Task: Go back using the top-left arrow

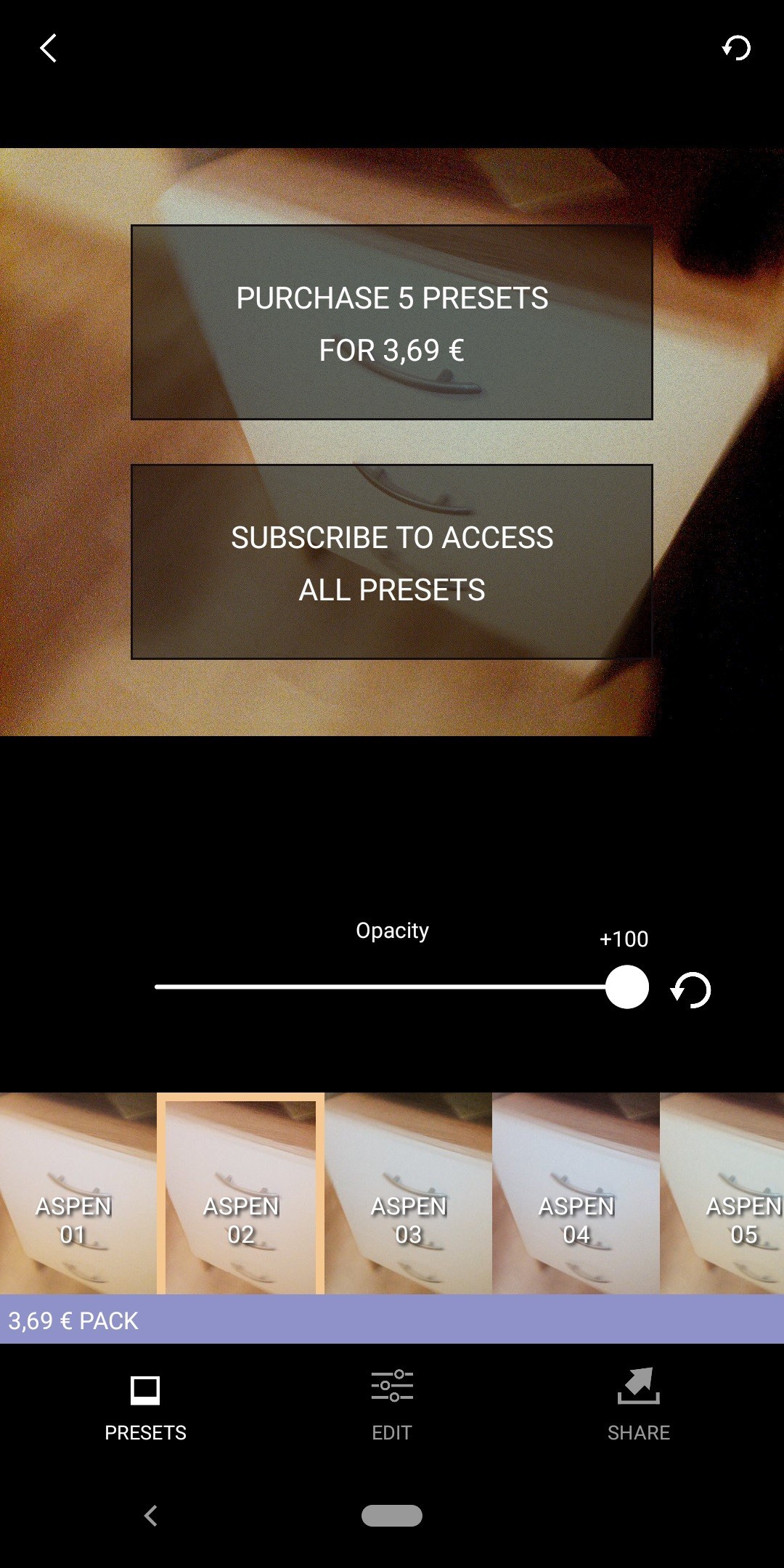Action: point(49,49)
